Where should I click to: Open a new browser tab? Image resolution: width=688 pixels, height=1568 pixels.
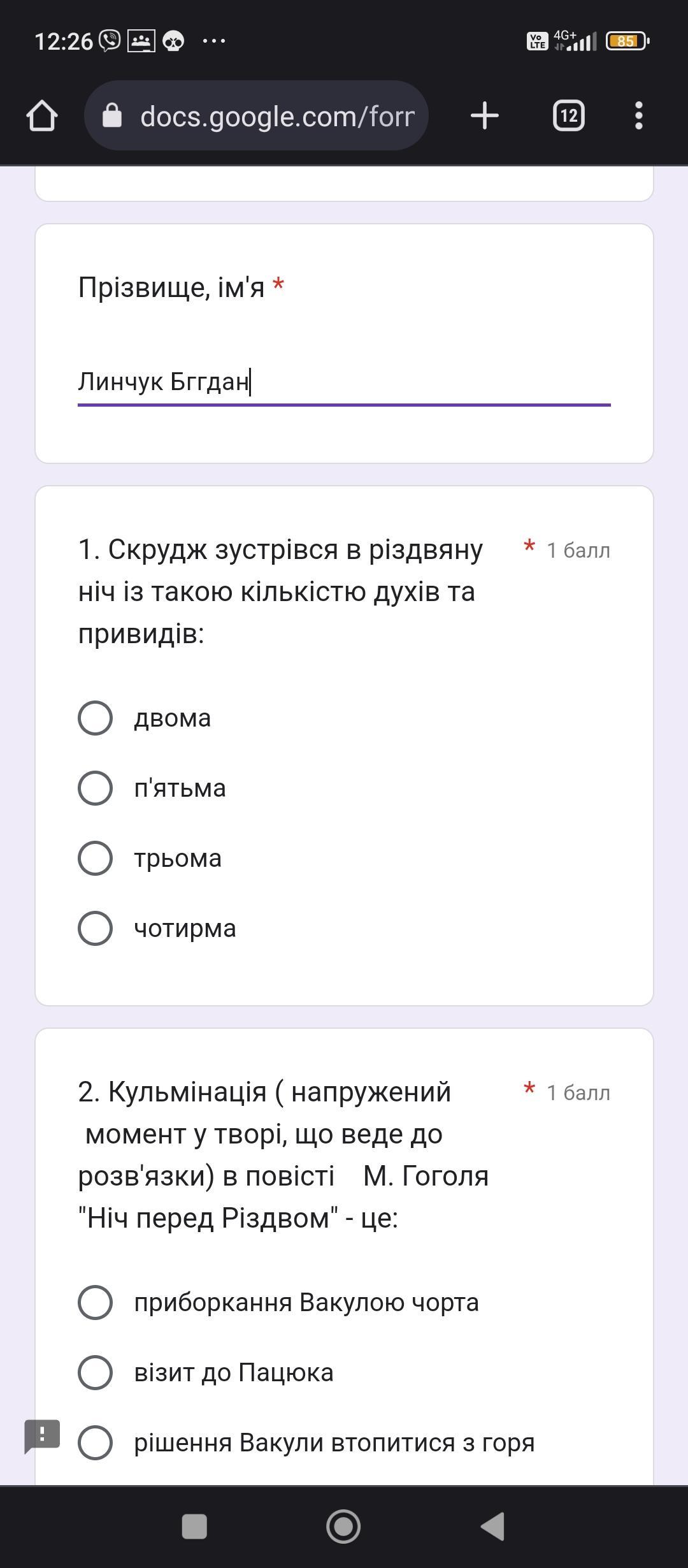click(485, 116)
